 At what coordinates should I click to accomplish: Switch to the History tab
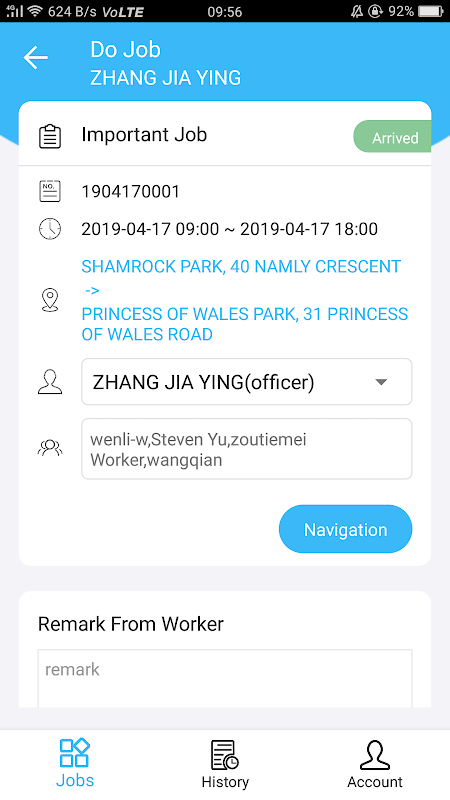(225, 764)
